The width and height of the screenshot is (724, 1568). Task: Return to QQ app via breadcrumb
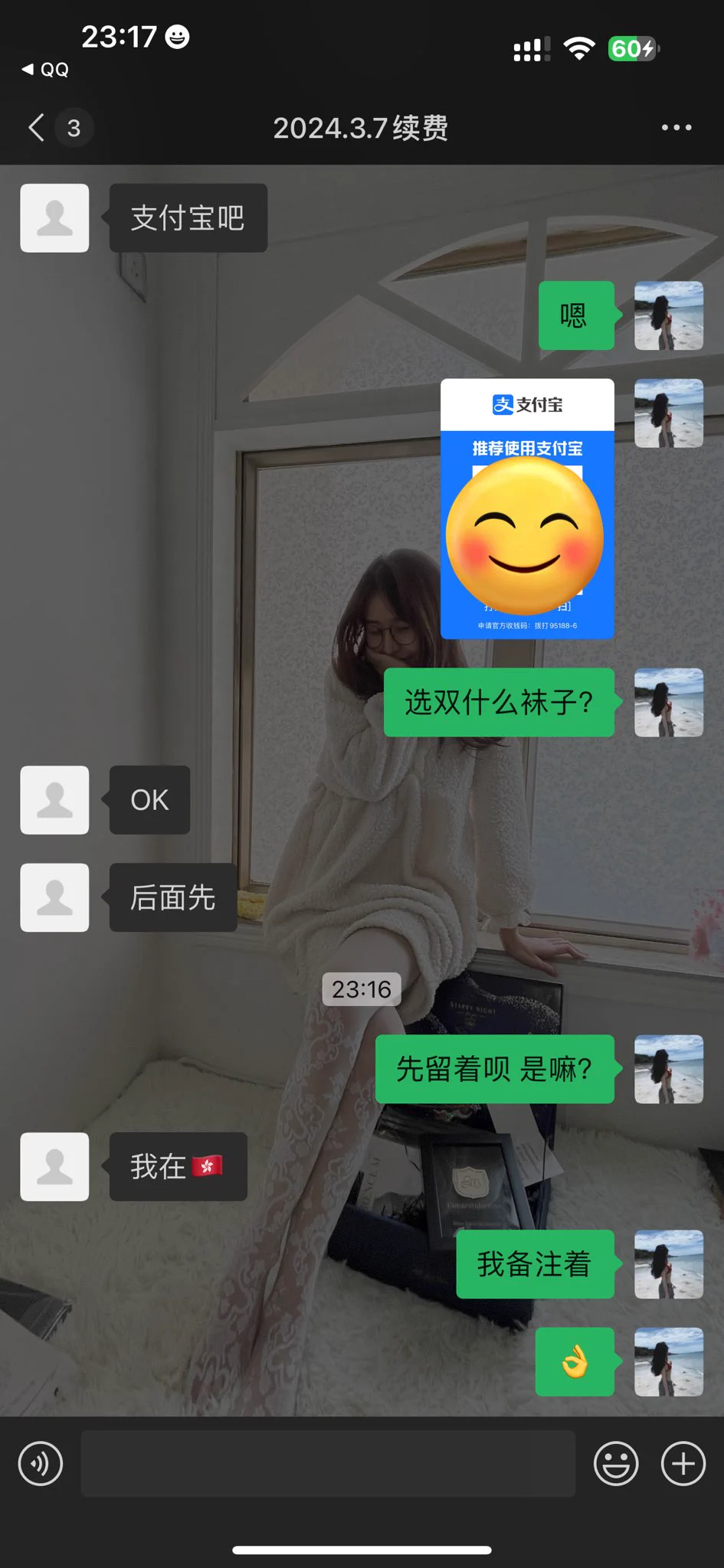(x=45, y=70)
